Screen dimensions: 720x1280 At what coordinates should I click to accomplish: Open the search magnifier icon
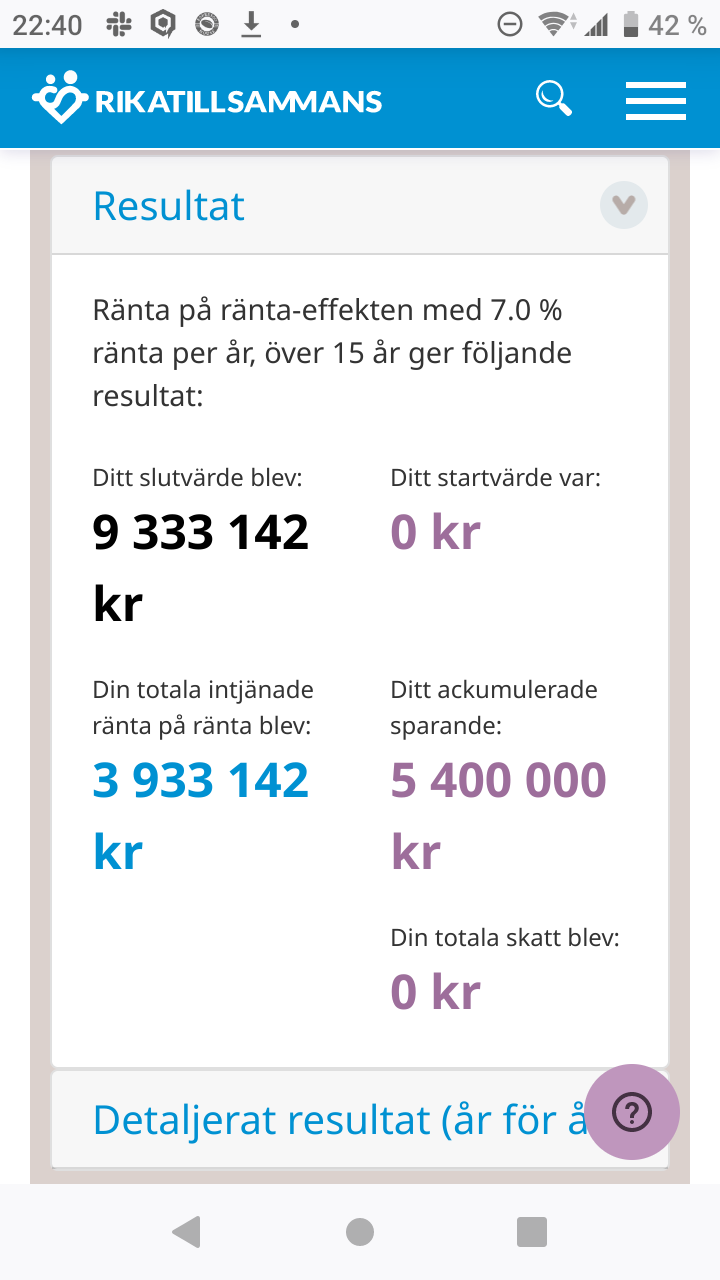click(553, 99)
